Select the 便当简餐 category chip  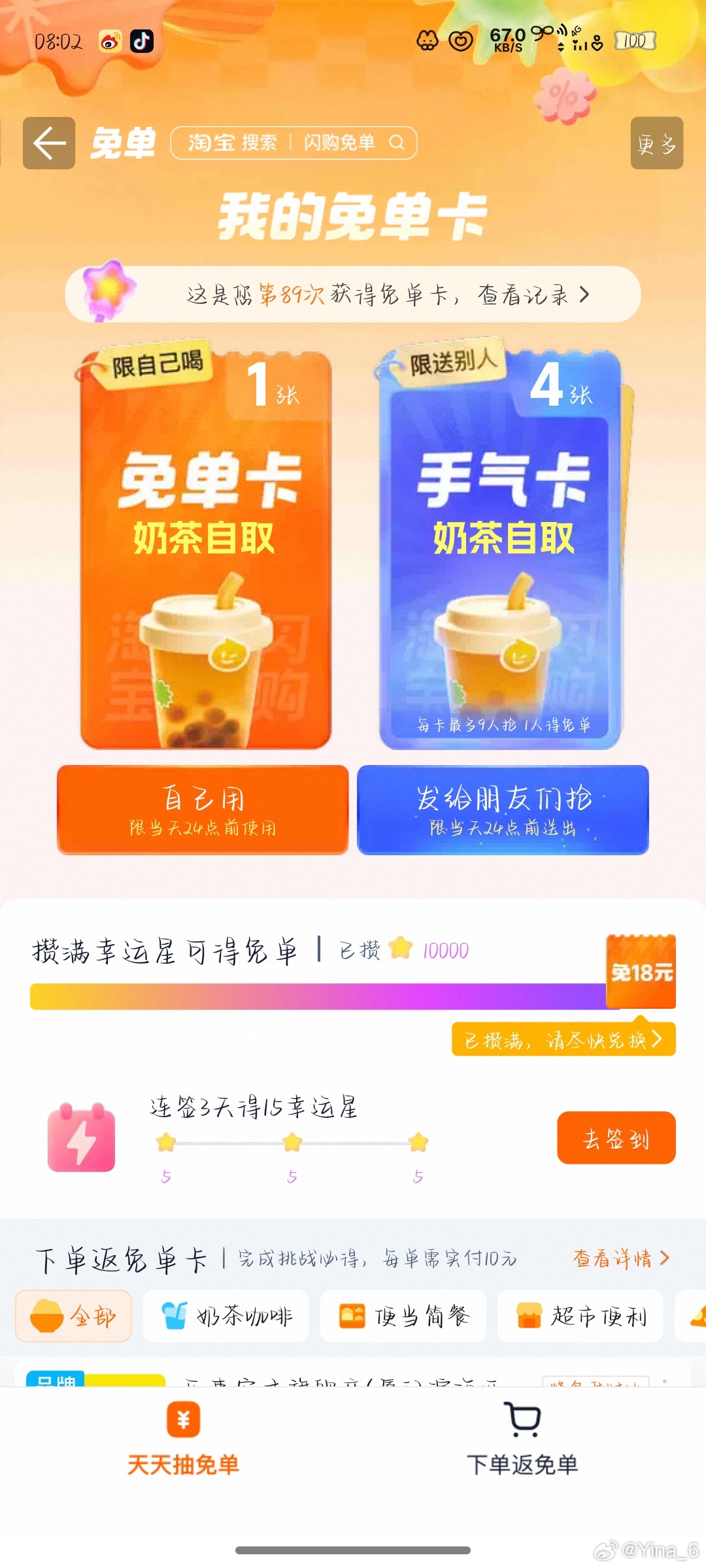point(403,1316)
